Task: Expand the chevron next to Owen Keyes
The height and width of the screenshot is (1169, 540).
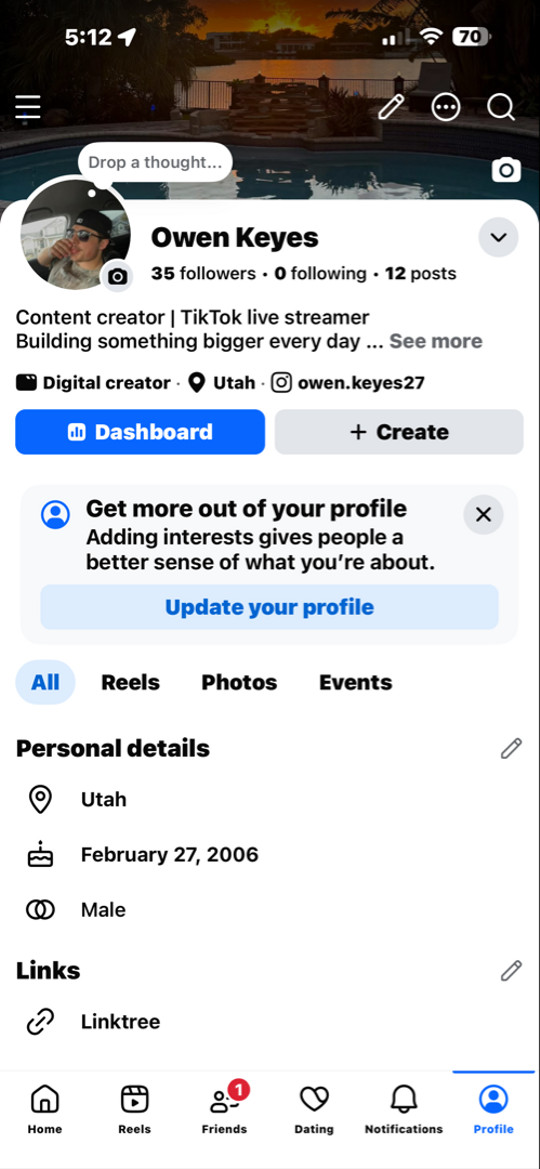Action: click(498, 238)
